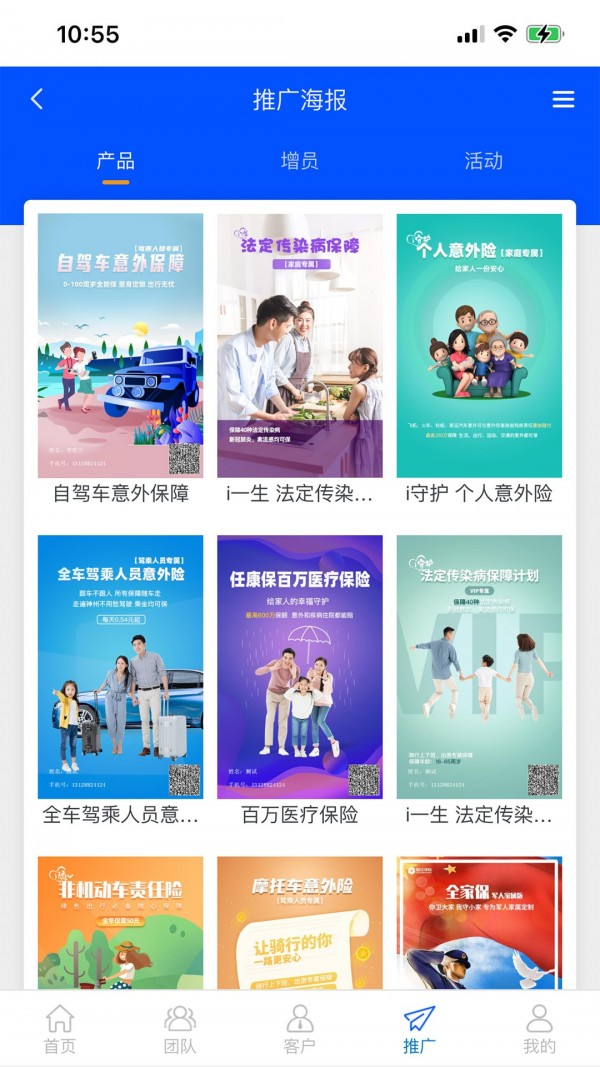Viewport: 600px width, 1067px height.
Task: Select the 活动 tab
Action: [483, 161]
